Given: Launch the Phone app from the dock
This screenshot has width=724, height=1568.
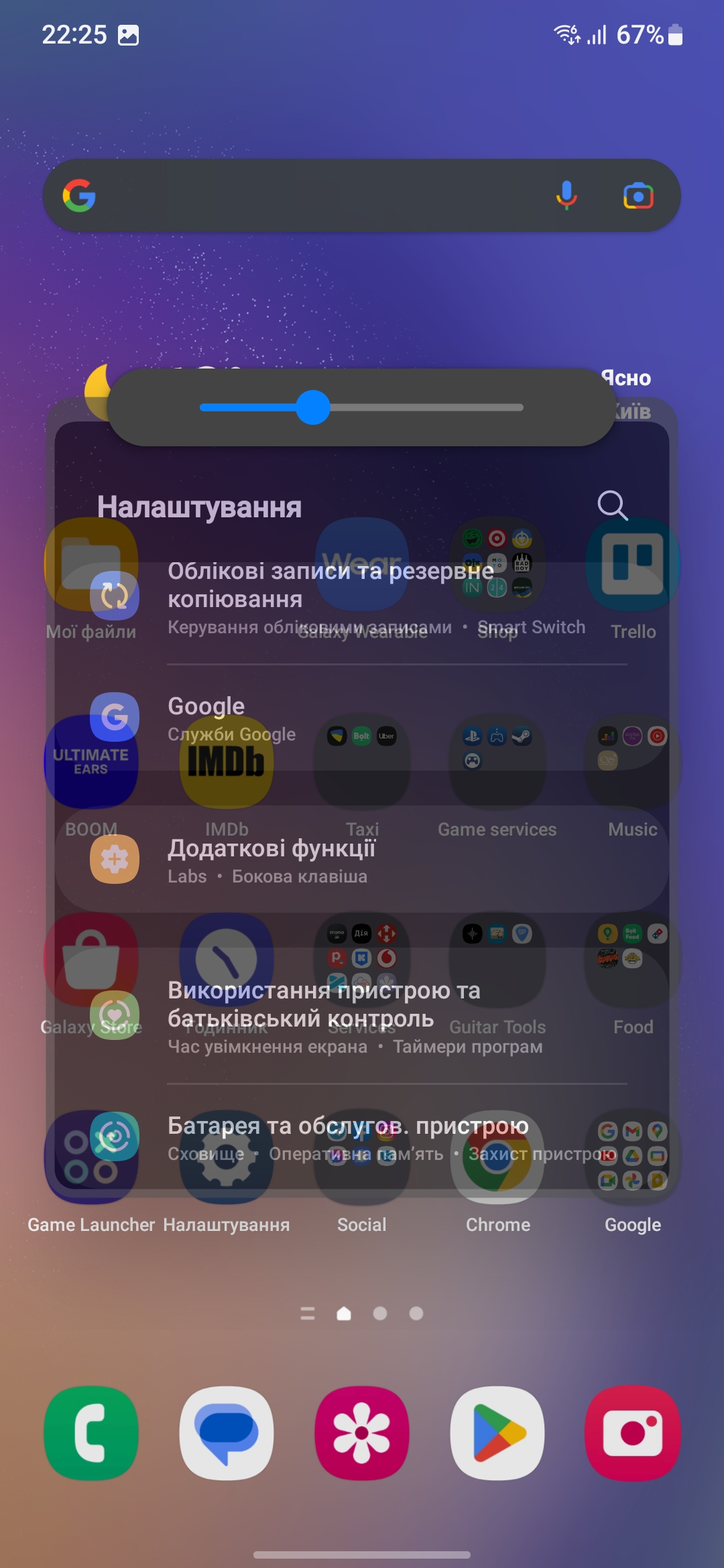Looking at the screenshot, I should coord(91,1433).
